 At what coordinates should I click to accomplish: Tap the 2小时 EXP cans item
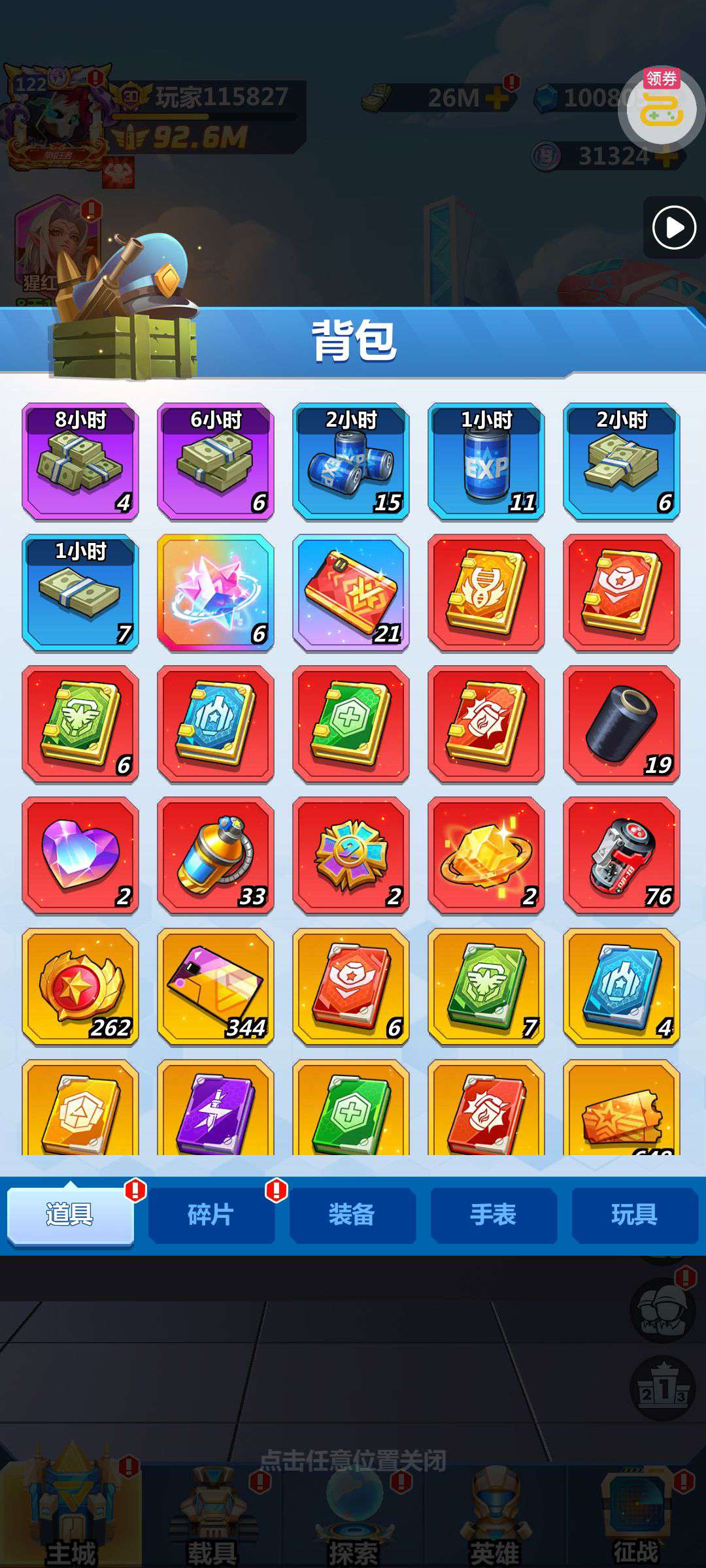[x=351, y=461]
